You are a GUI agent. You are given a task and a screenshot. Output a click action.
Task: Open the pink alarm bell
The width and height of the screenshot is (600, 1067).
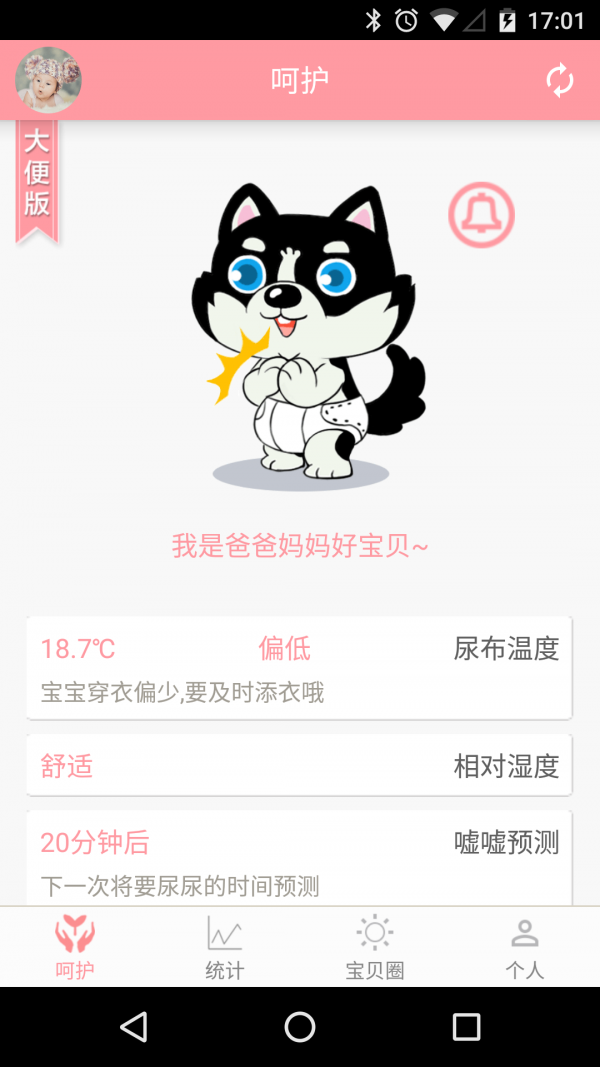pos(481,215)
